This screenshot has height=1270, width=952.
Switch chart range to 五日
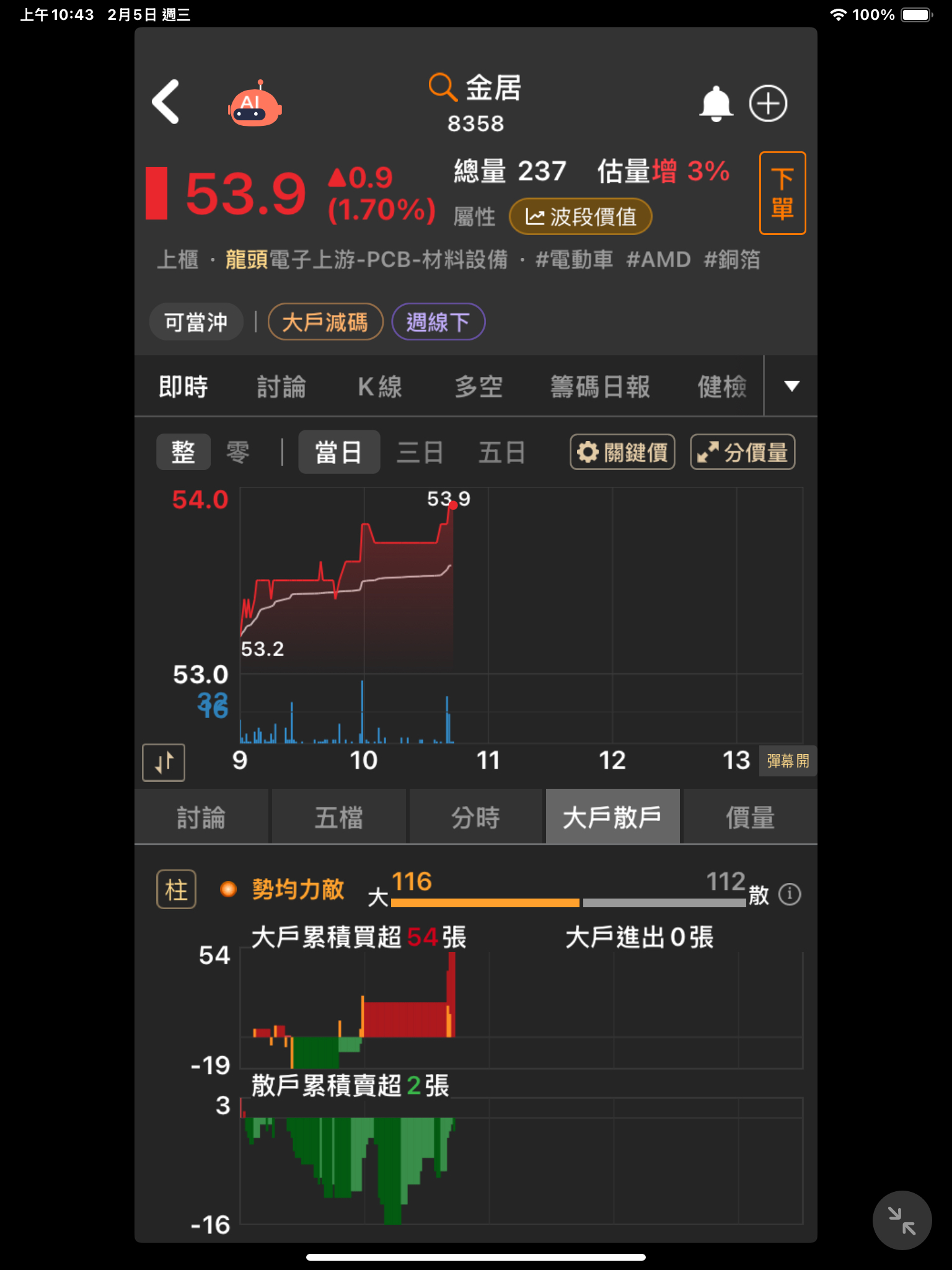501,452
